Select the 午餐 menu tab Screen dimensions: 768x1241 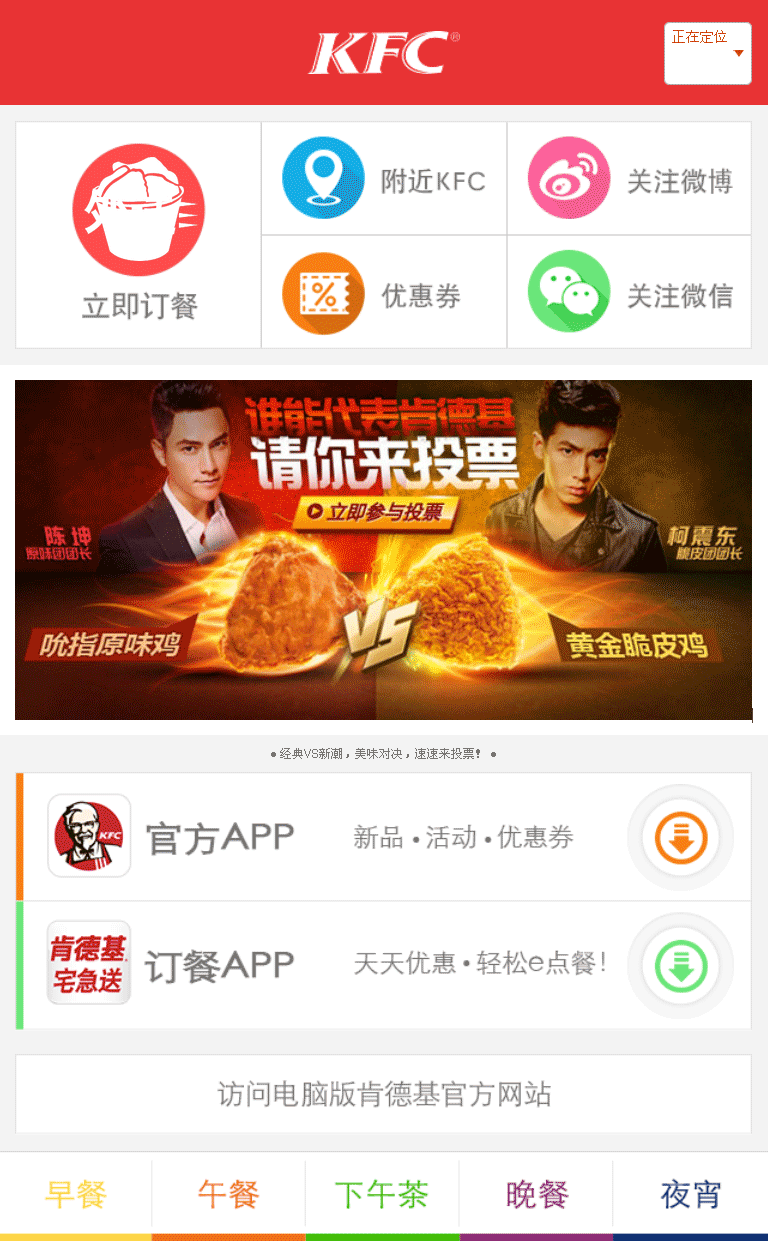pyautogui.click(x=229, y=1193)
